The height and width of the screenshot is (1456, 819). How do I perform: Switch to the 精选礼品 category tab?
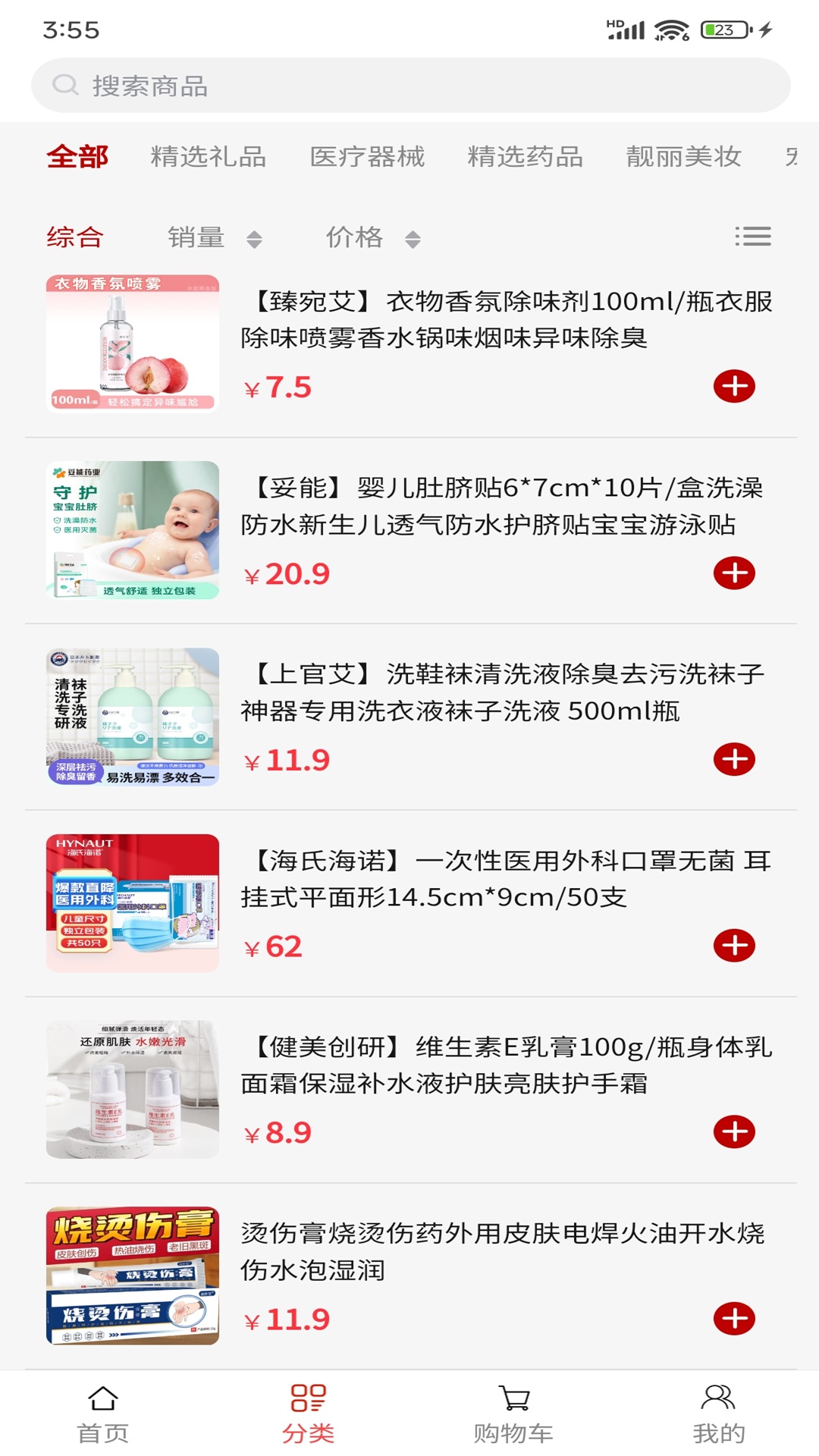[209, 156]
